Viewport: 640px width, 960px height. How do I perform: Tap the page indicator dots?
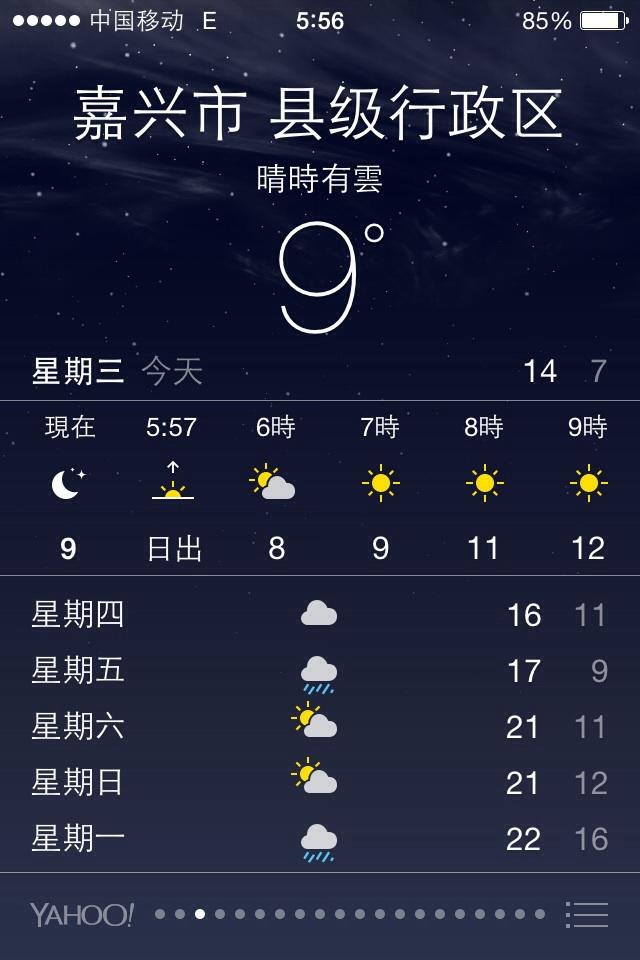pyautogui.click(x=350, y=914)
